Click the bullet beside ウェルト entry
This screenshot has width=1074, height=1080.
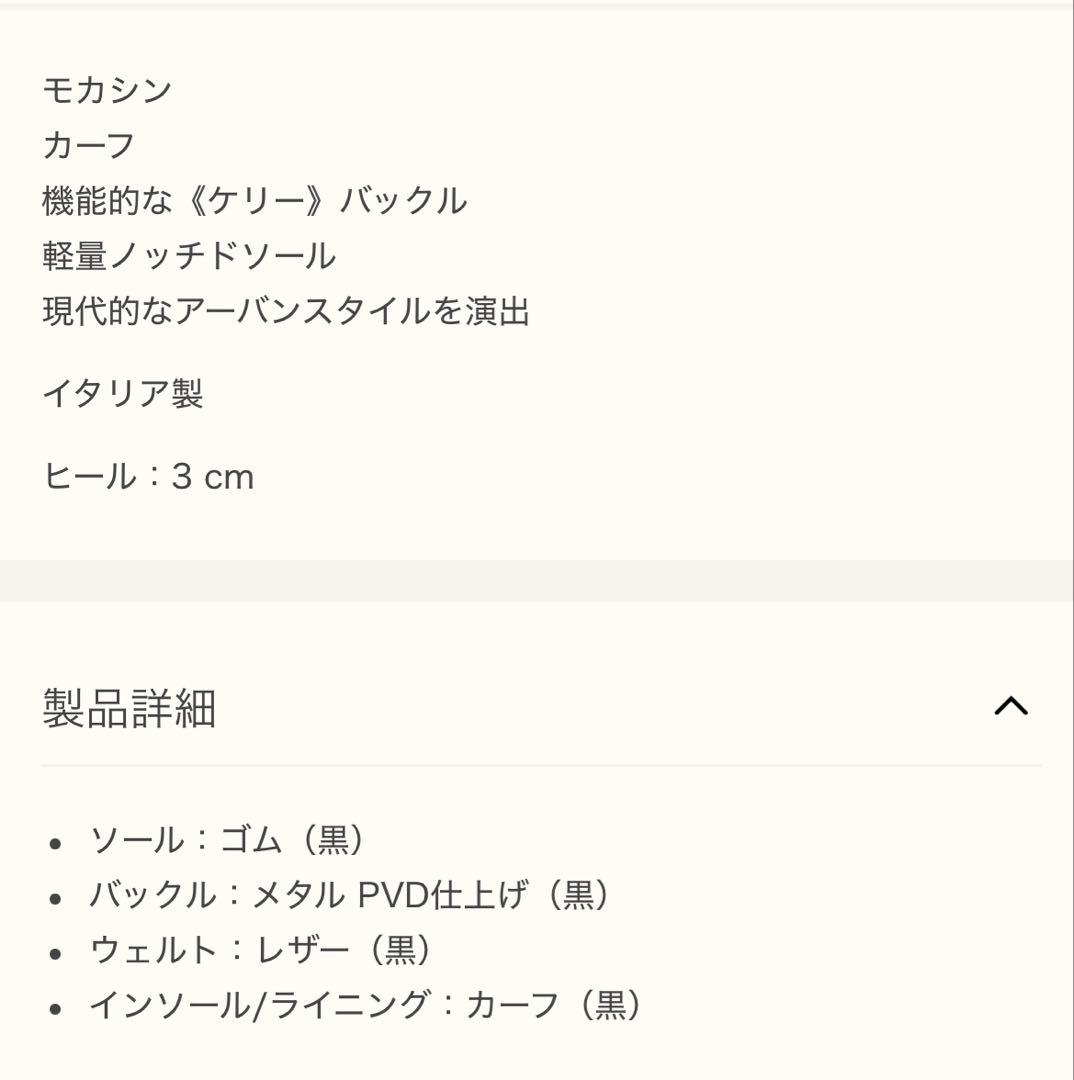pyautogui.click(x=56, y=948)
